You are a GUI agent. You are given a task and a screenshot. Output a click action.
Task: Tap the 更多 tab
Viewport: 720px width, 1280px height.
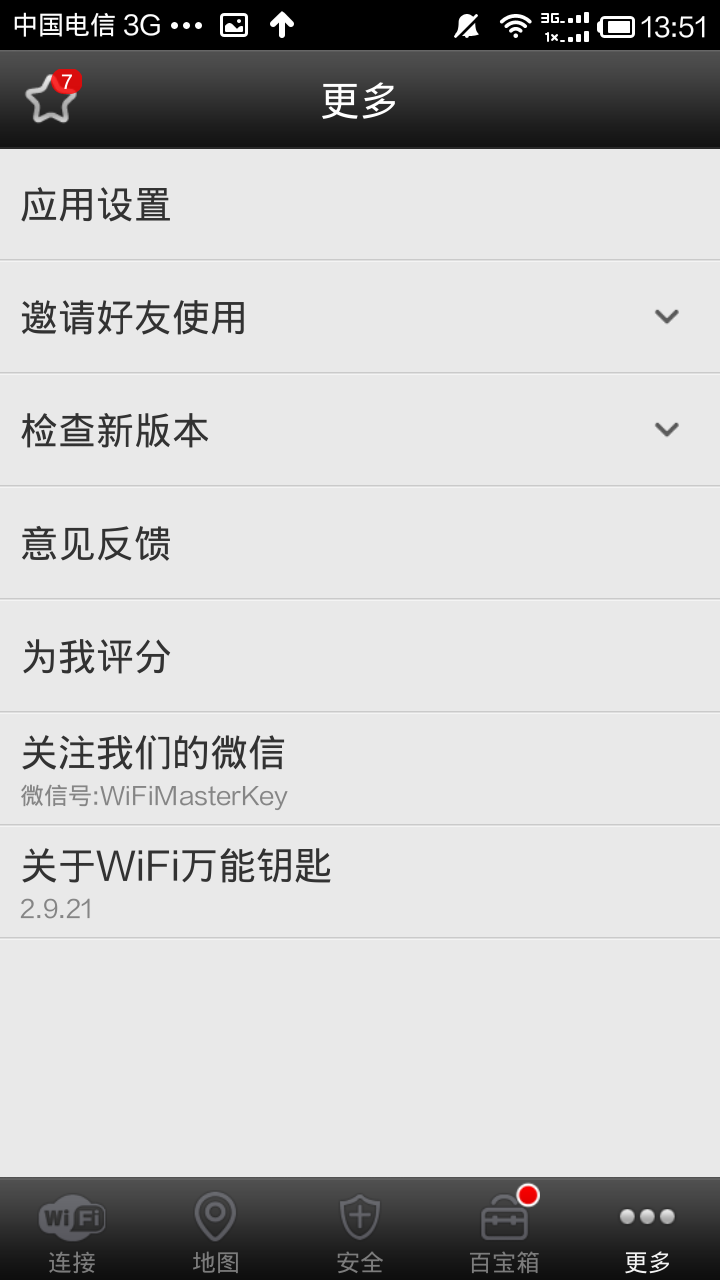coord(647,1231)
